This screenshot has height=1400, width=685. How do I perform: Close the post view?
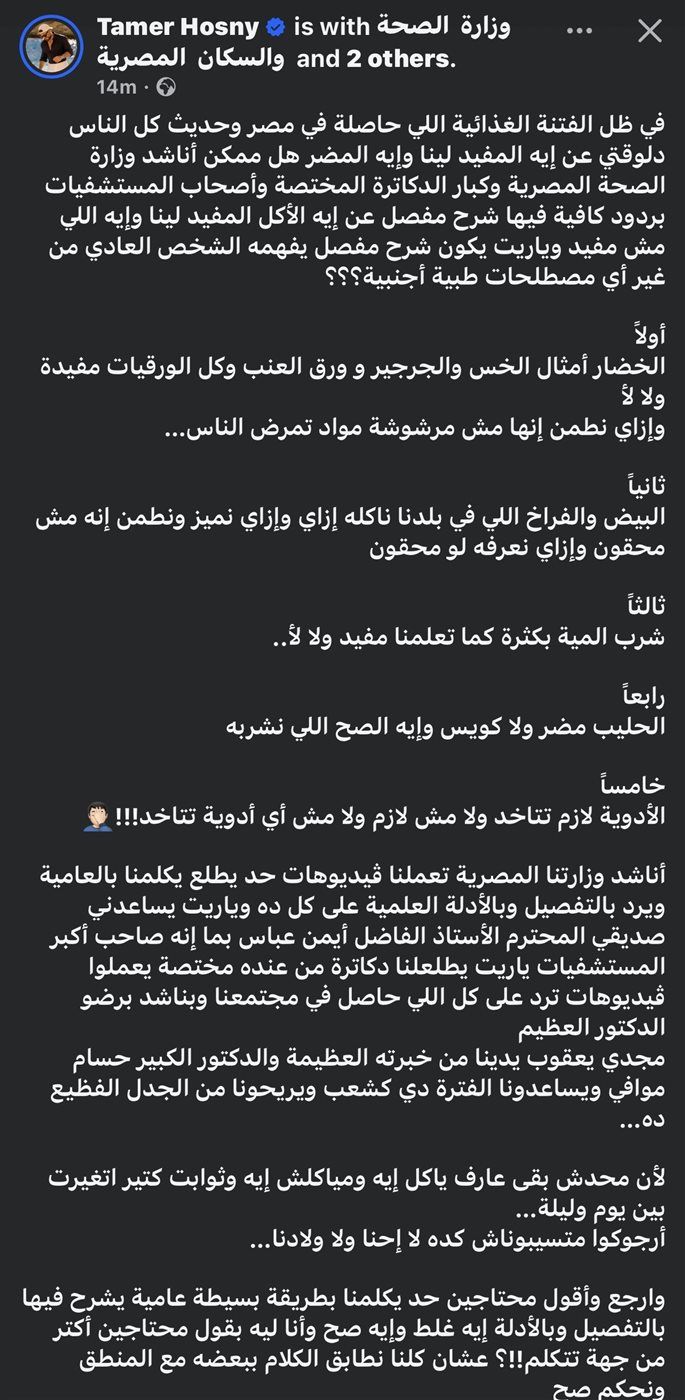tap(650, 31)
